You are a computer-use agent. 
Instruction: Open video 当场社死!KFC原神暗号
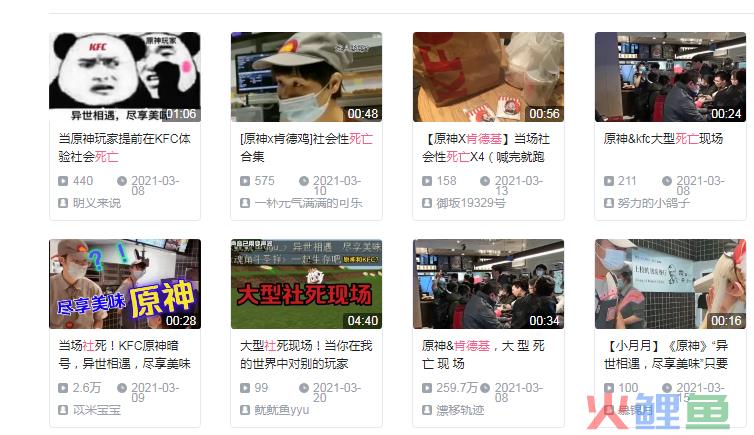tap(124, 284)
